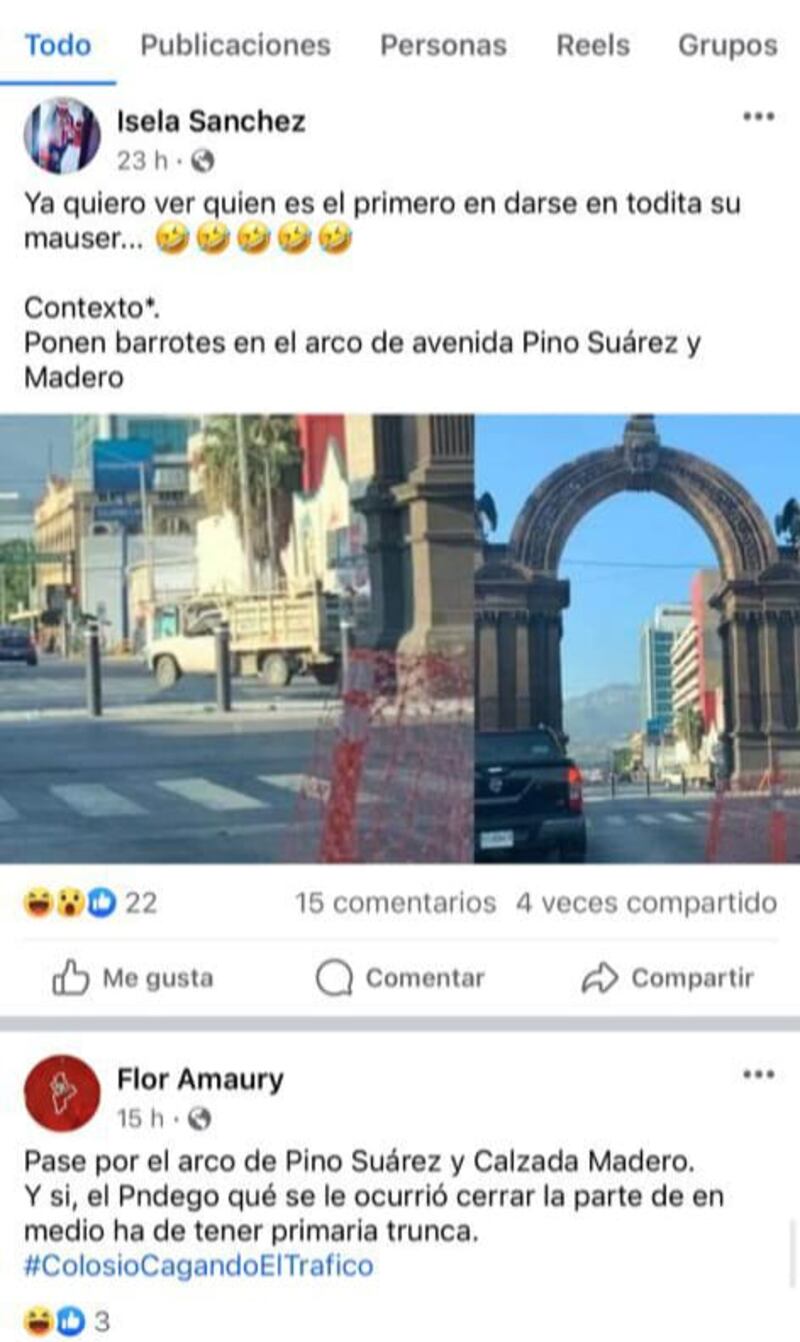Open Flor Amaury's profile name link
Viewport: 800px width, 1342px height.
coord(200,1079)
